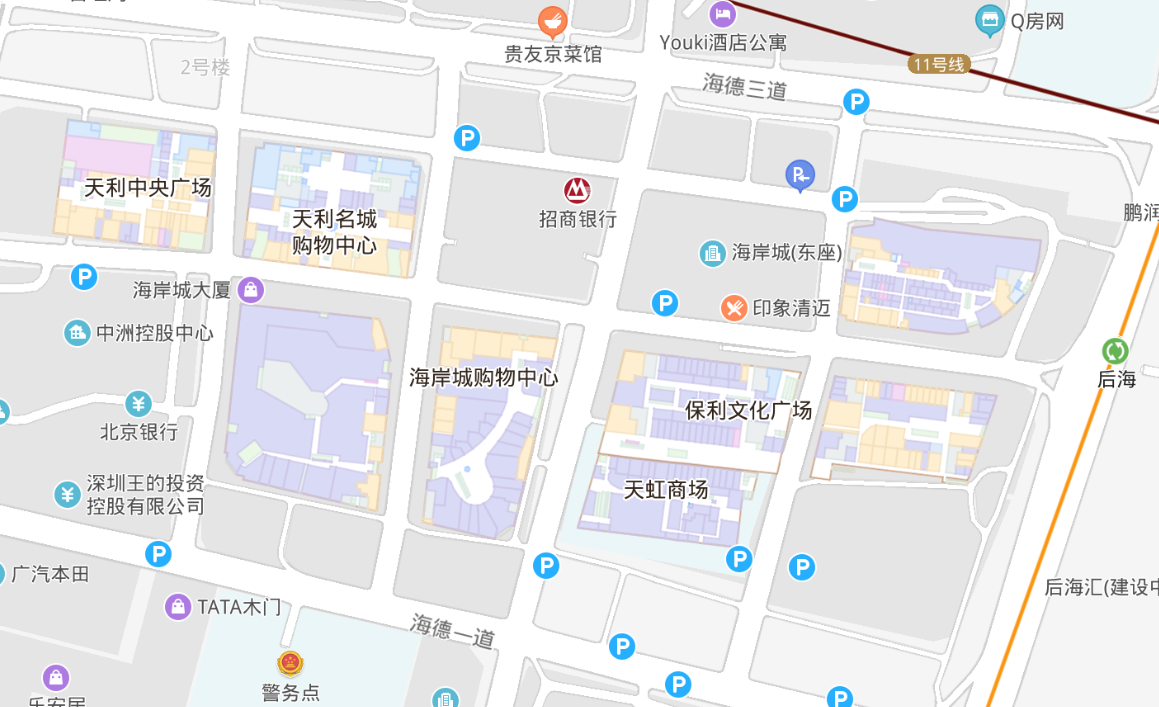Open the Youki酒店公寓 hotel marker

coord(722,14)
